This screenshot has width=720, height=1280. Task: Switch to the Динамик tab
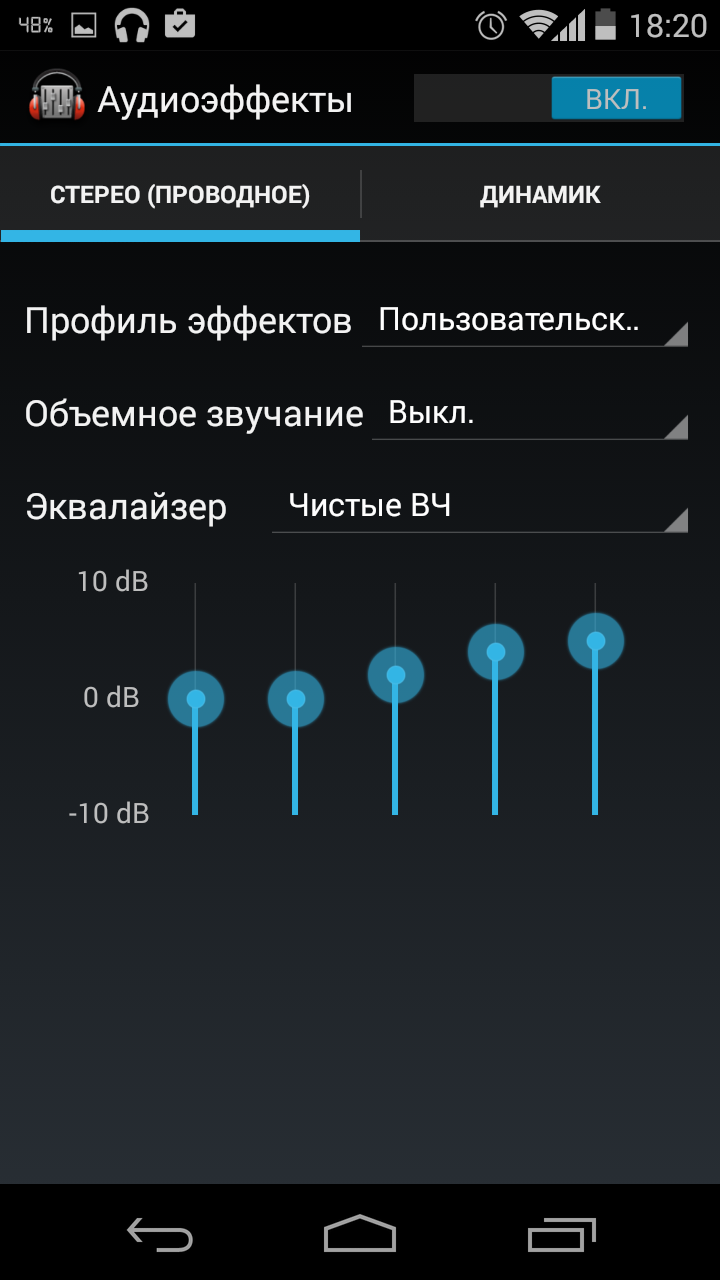pos(540,195)
